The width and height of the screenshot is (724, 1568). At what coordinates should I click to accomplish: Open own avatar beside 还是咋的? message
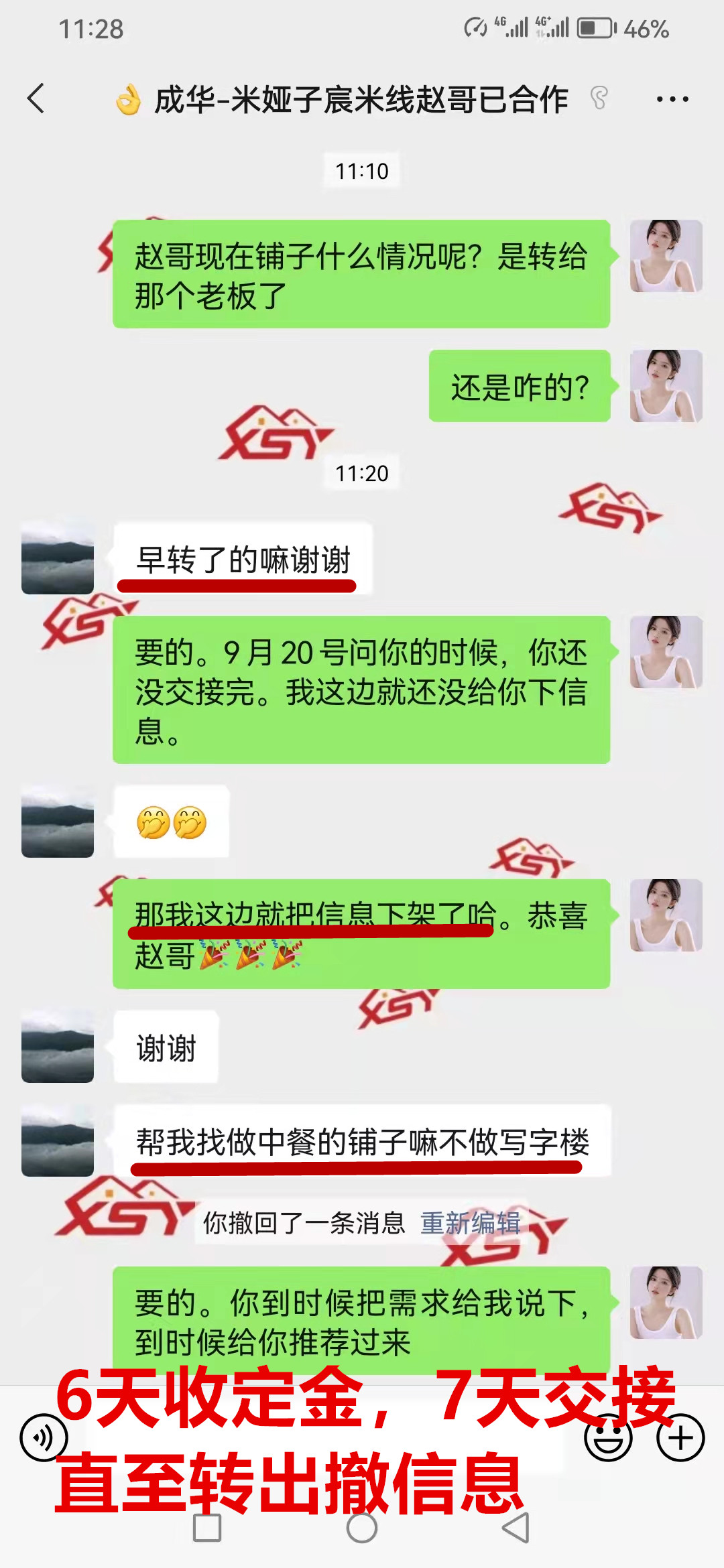666,386
